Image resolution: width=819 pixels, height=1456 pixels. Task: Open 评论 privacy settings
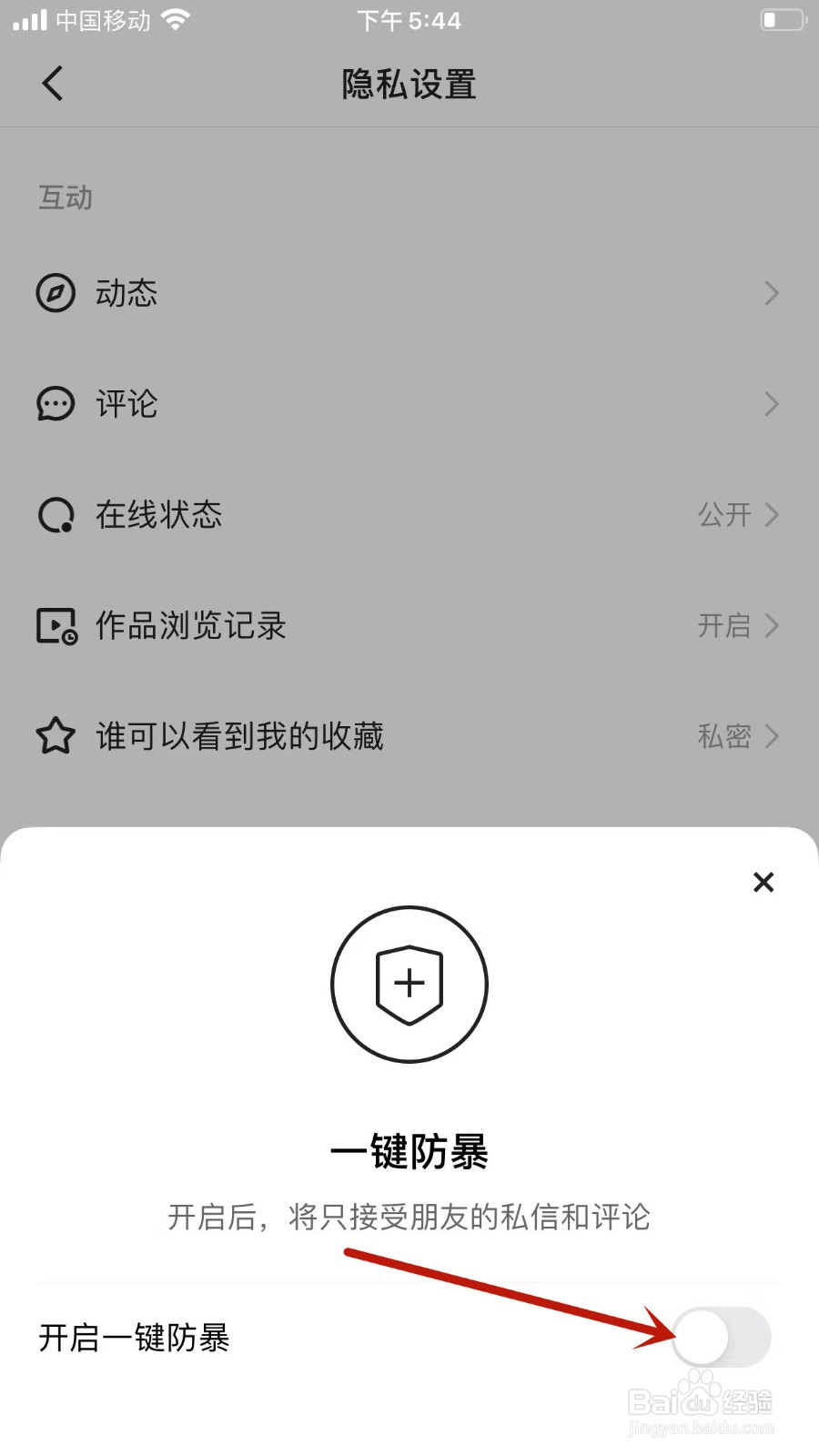pyautogui.click(x=409, y=404)
